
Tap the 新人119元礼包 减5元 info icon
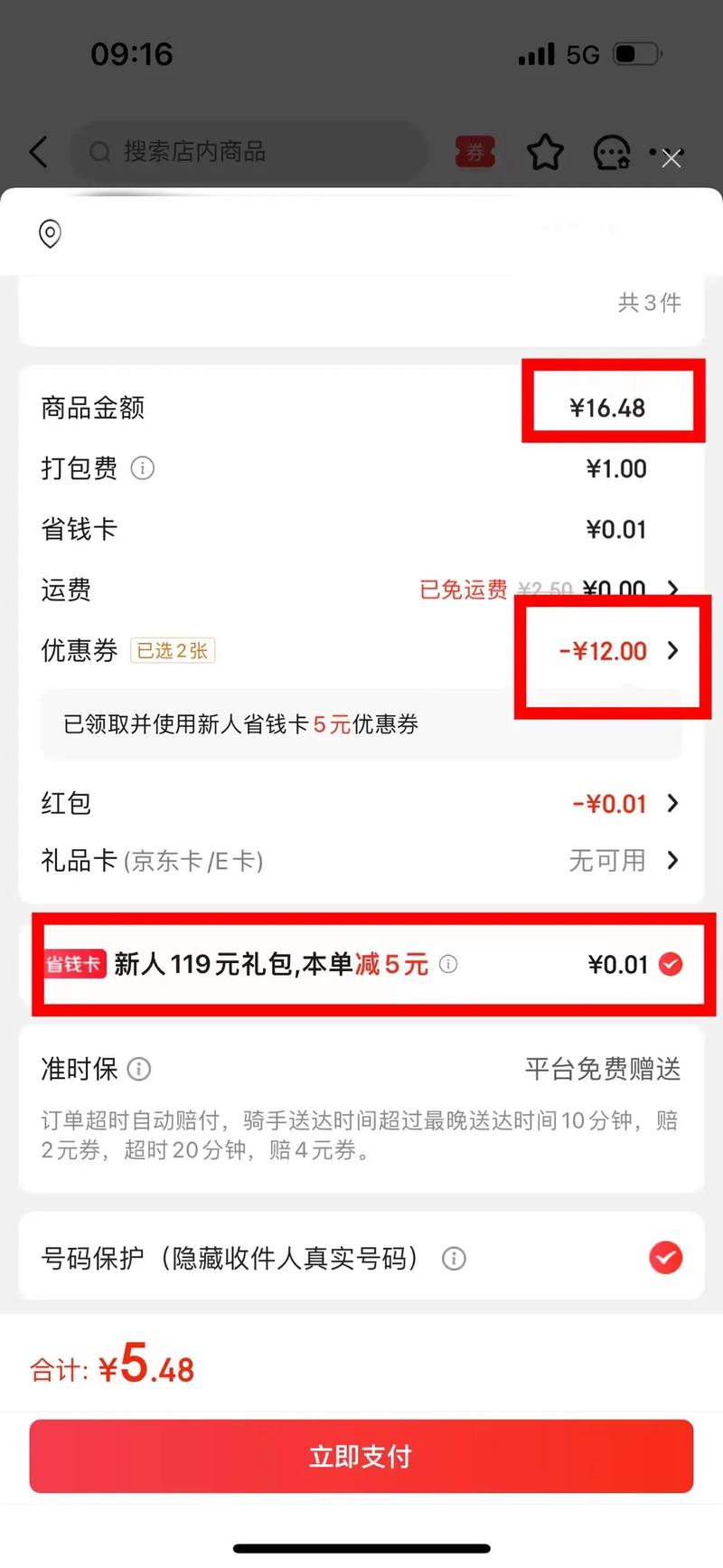(x=448, y=964)
